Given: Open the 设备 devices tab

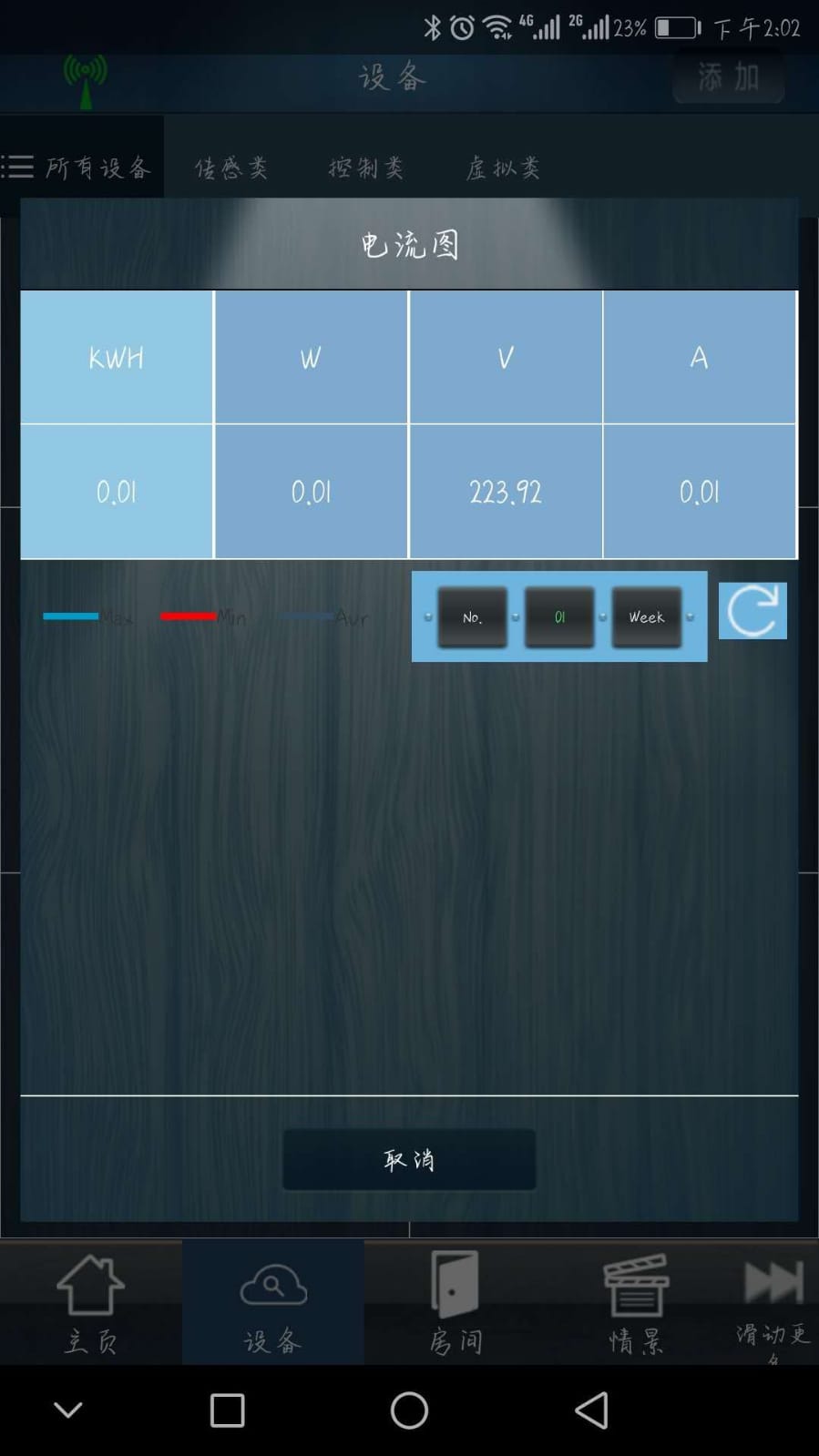Looking at the screenshot, I should (272, 1302).
